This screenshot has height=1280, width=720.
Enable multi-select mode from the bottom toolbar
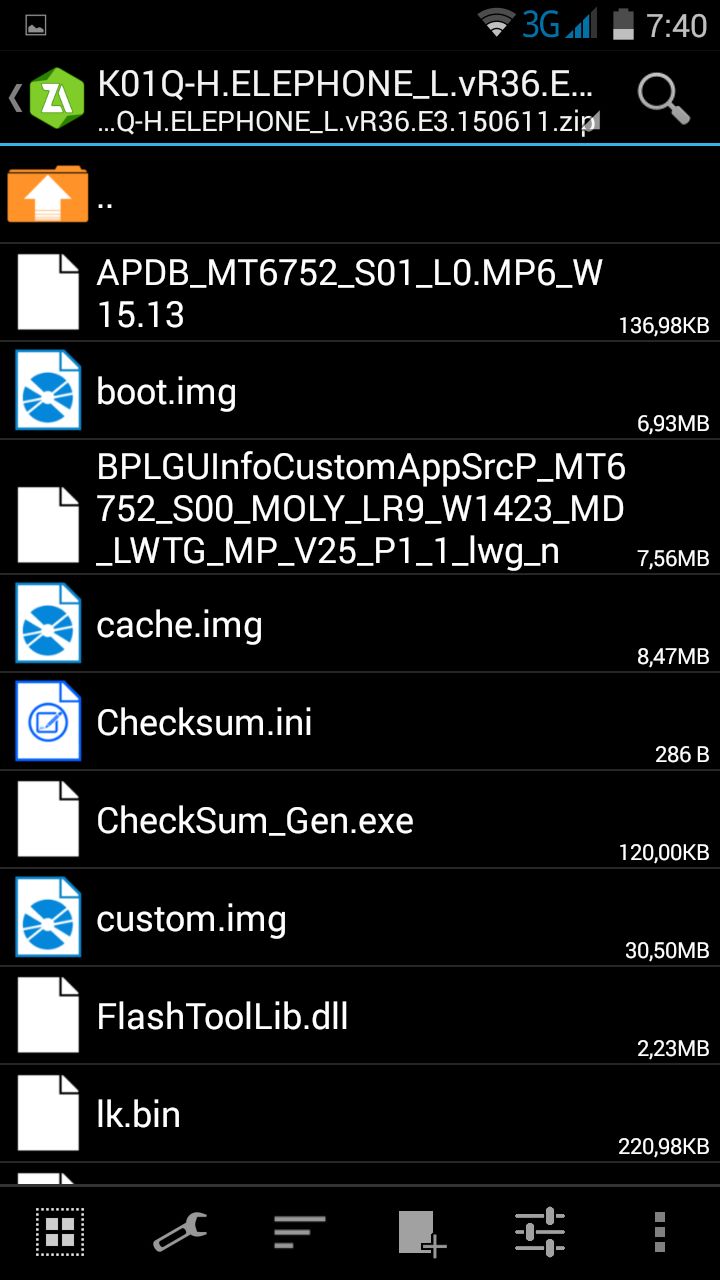pos(60,1232)
